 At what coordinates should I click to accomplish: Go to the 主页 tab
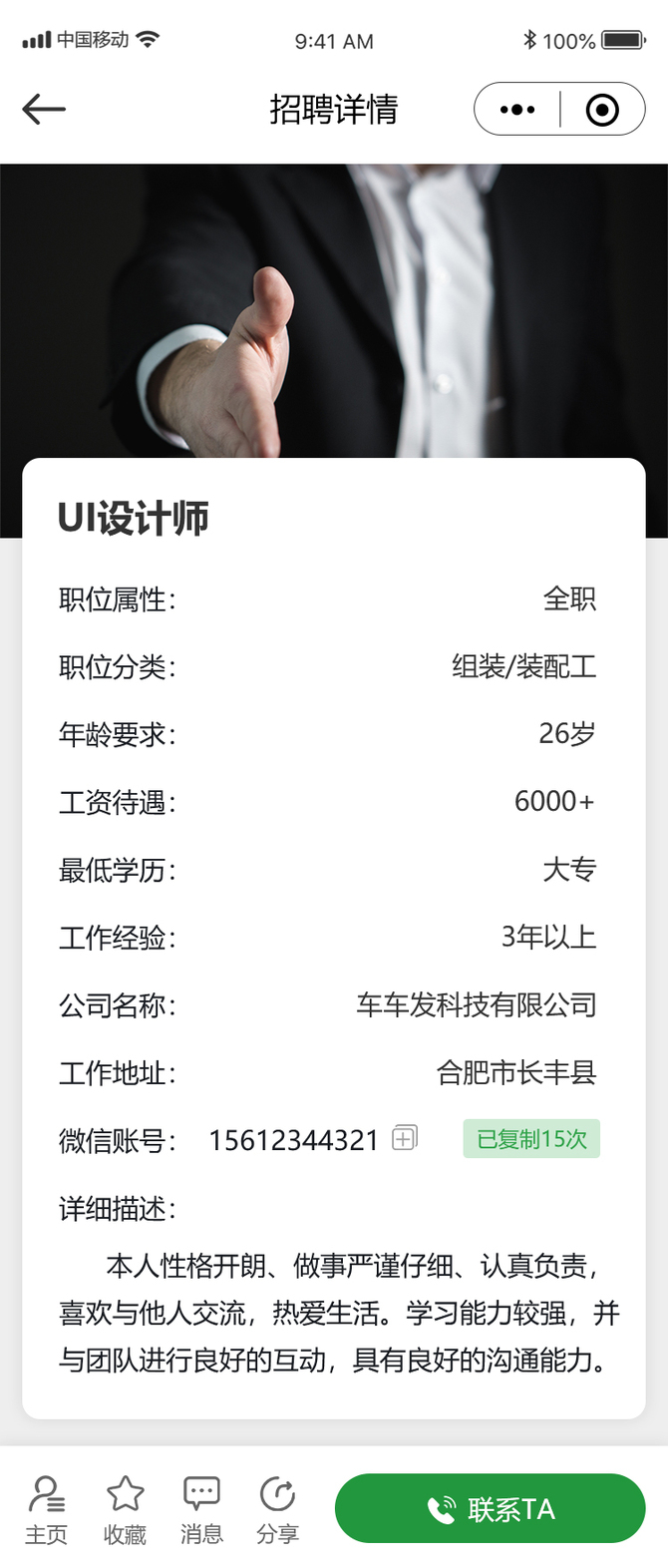tap(46, 1509)
